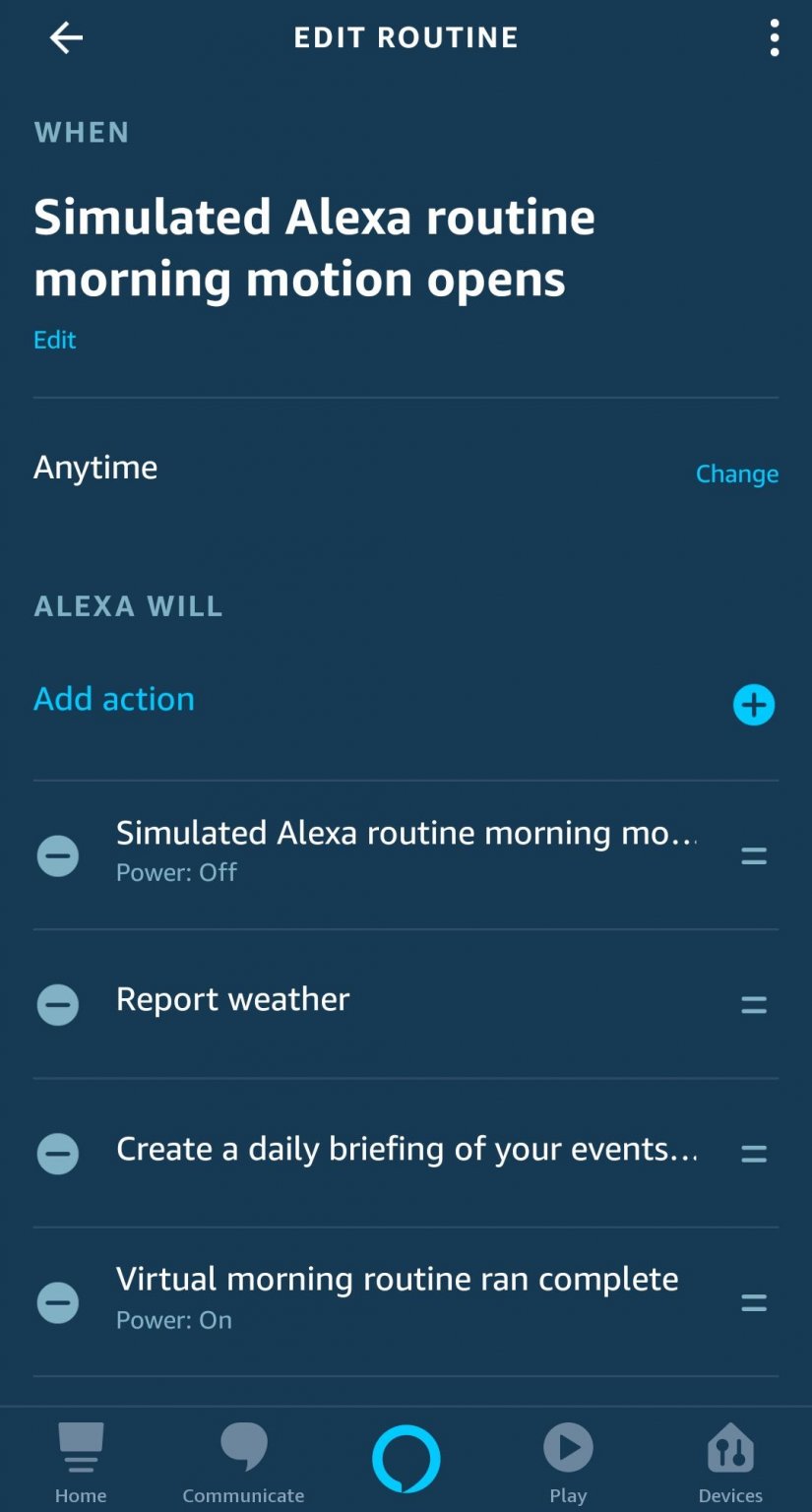Viewport: 812px width, 1512px height.
Task: Remove the daily briefing of events action
Action: click(x=58, y=1153)
